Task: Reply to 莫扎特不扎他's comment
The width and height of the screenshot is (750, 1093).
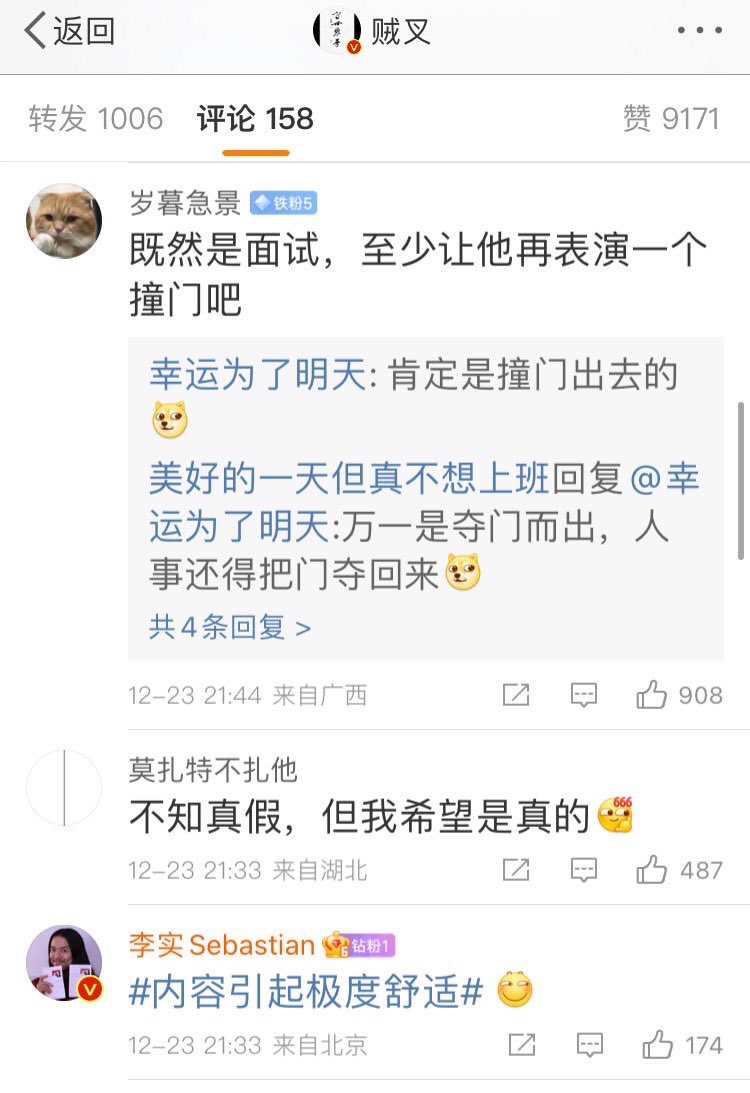Action: click(584, 870)
